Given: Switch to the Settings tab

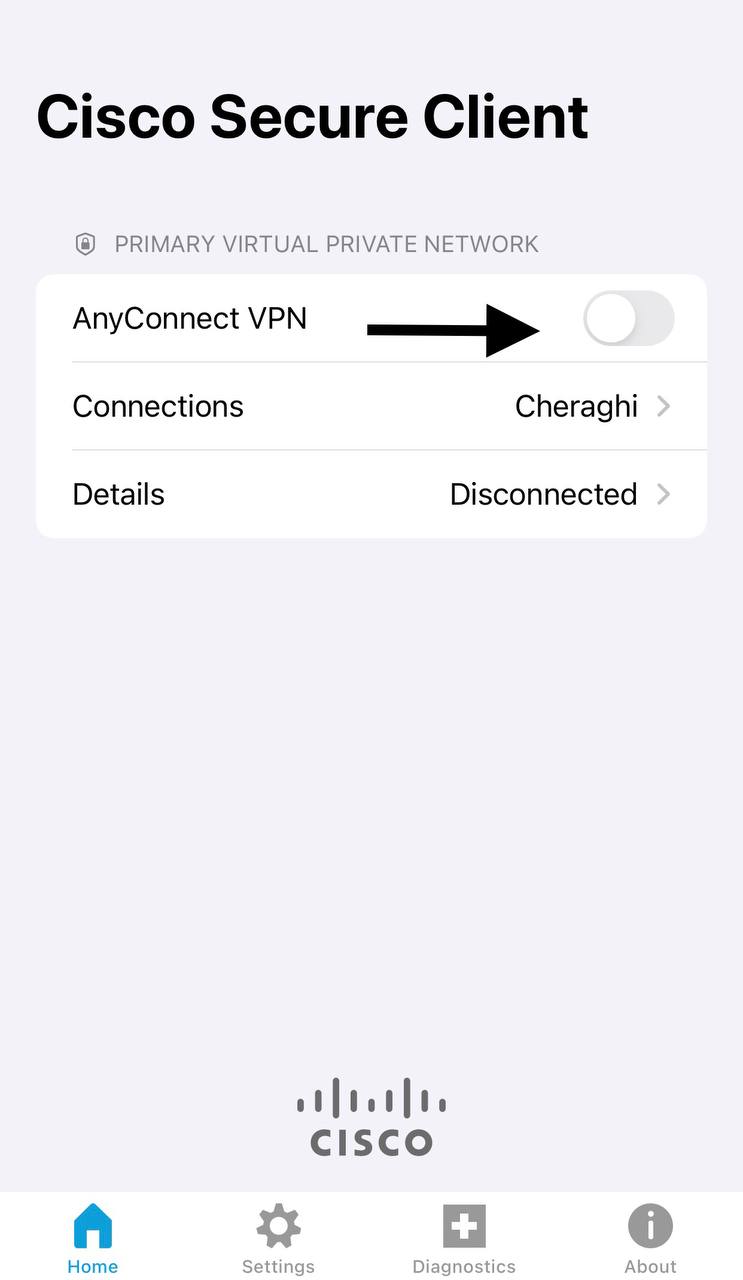Looking at the screenshot, I should click(x=278, y=1238).
